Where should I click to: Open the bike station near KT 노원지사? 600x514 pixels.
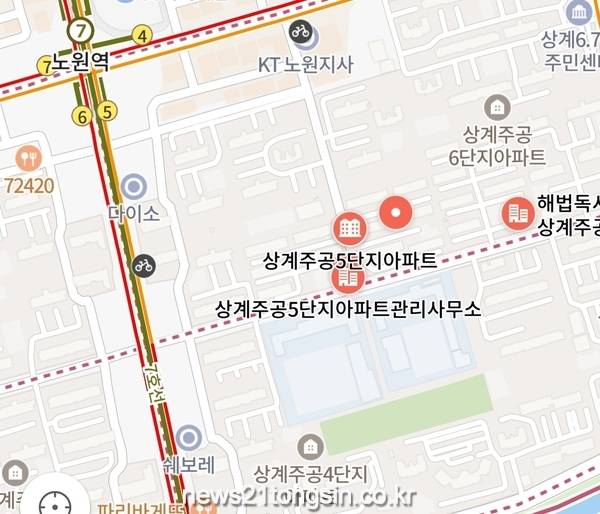[x=301, y=32]
